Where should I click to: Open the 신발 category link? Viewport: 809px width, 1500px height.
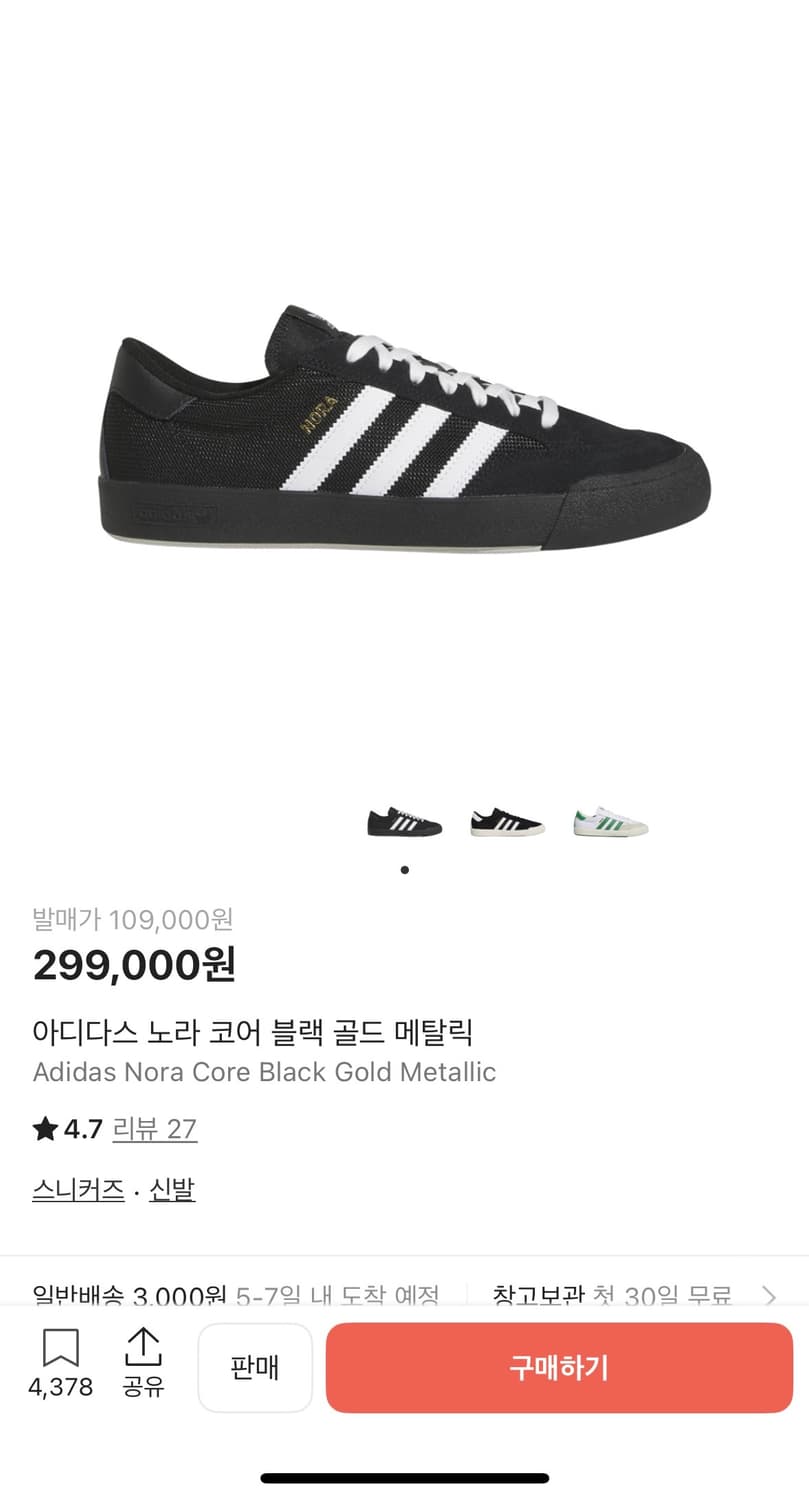(172, 1191)
